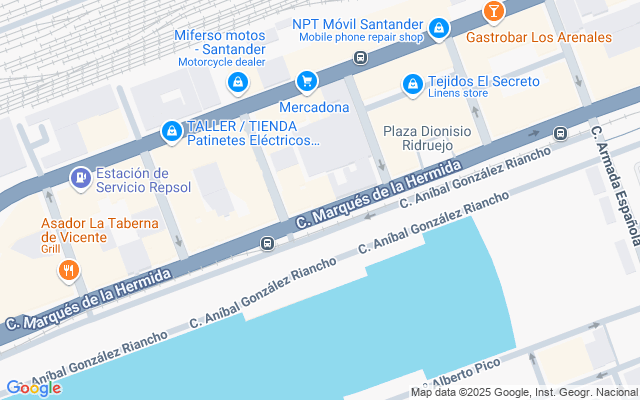Tap the bus stop near NPT Móvil Santander
The image size is (640, 400).
[x=360, y=58]
